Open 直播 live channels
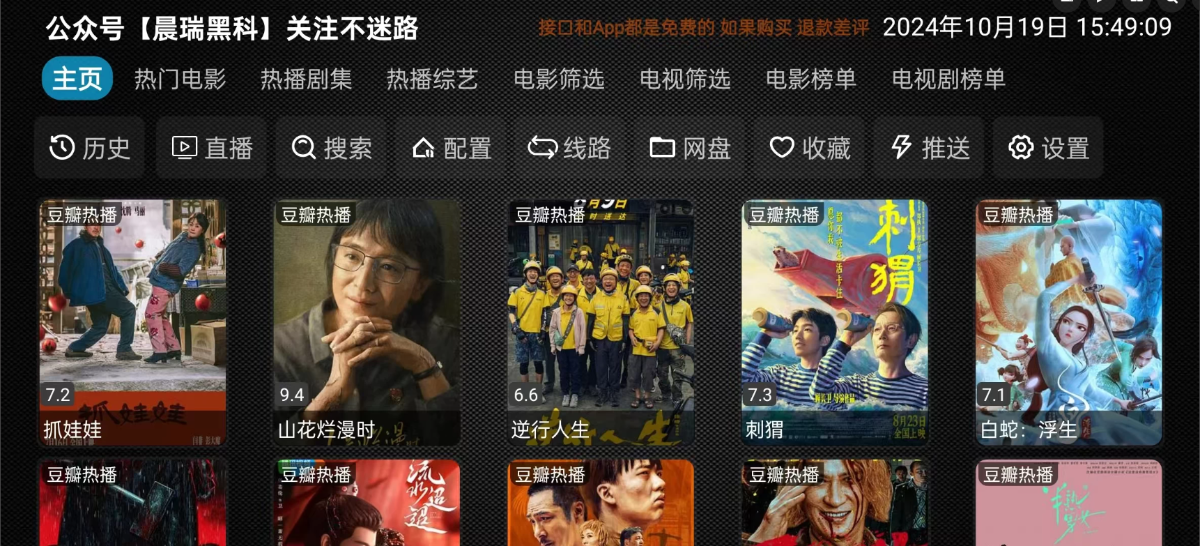 212,148
